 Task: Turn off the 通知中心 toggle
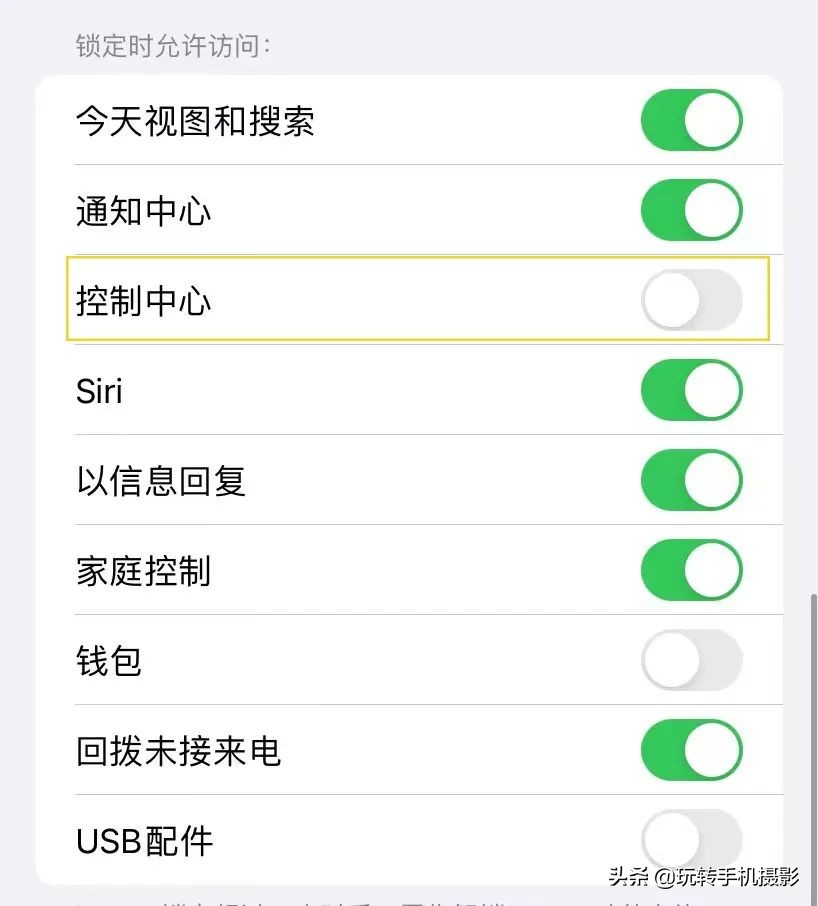[x=692, y=210]
